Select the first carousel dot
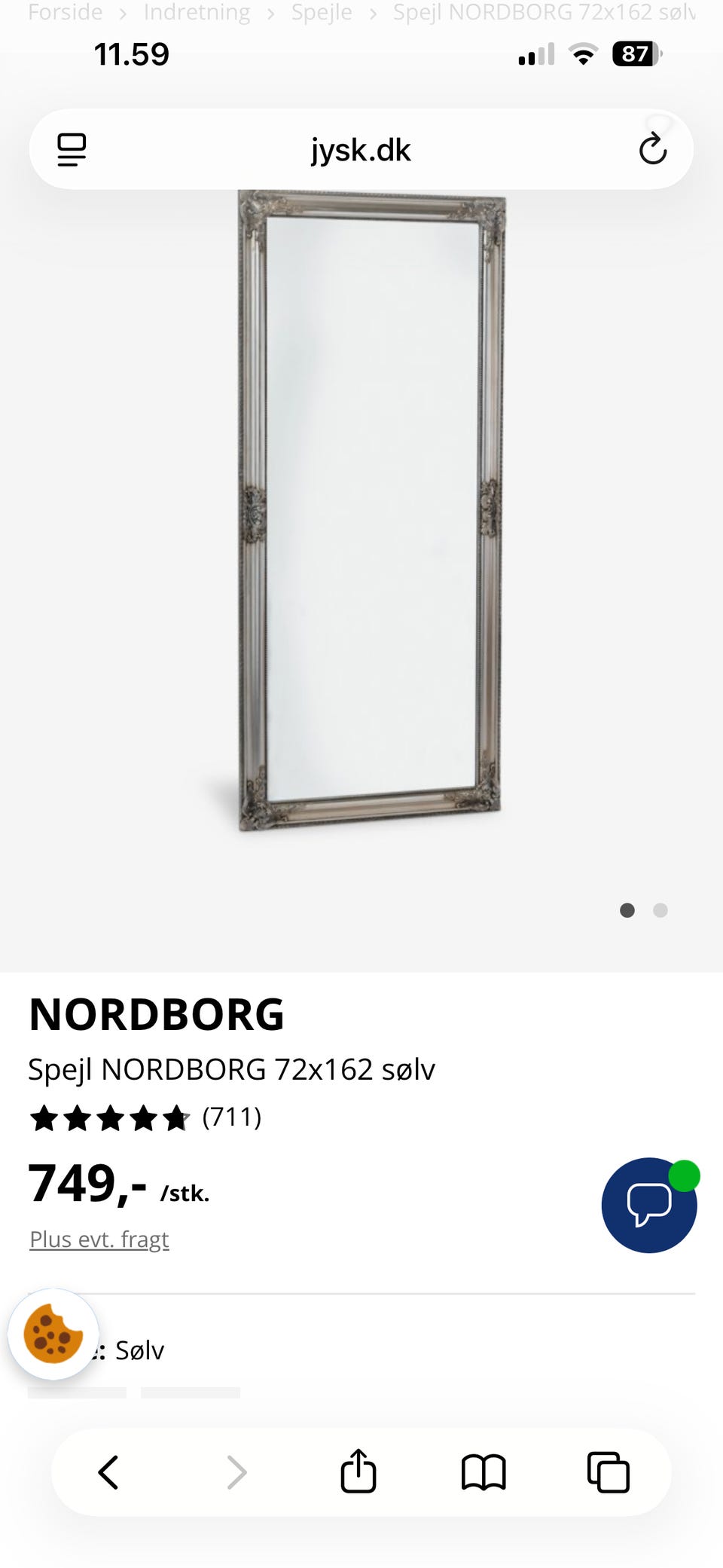 (627, 910)
